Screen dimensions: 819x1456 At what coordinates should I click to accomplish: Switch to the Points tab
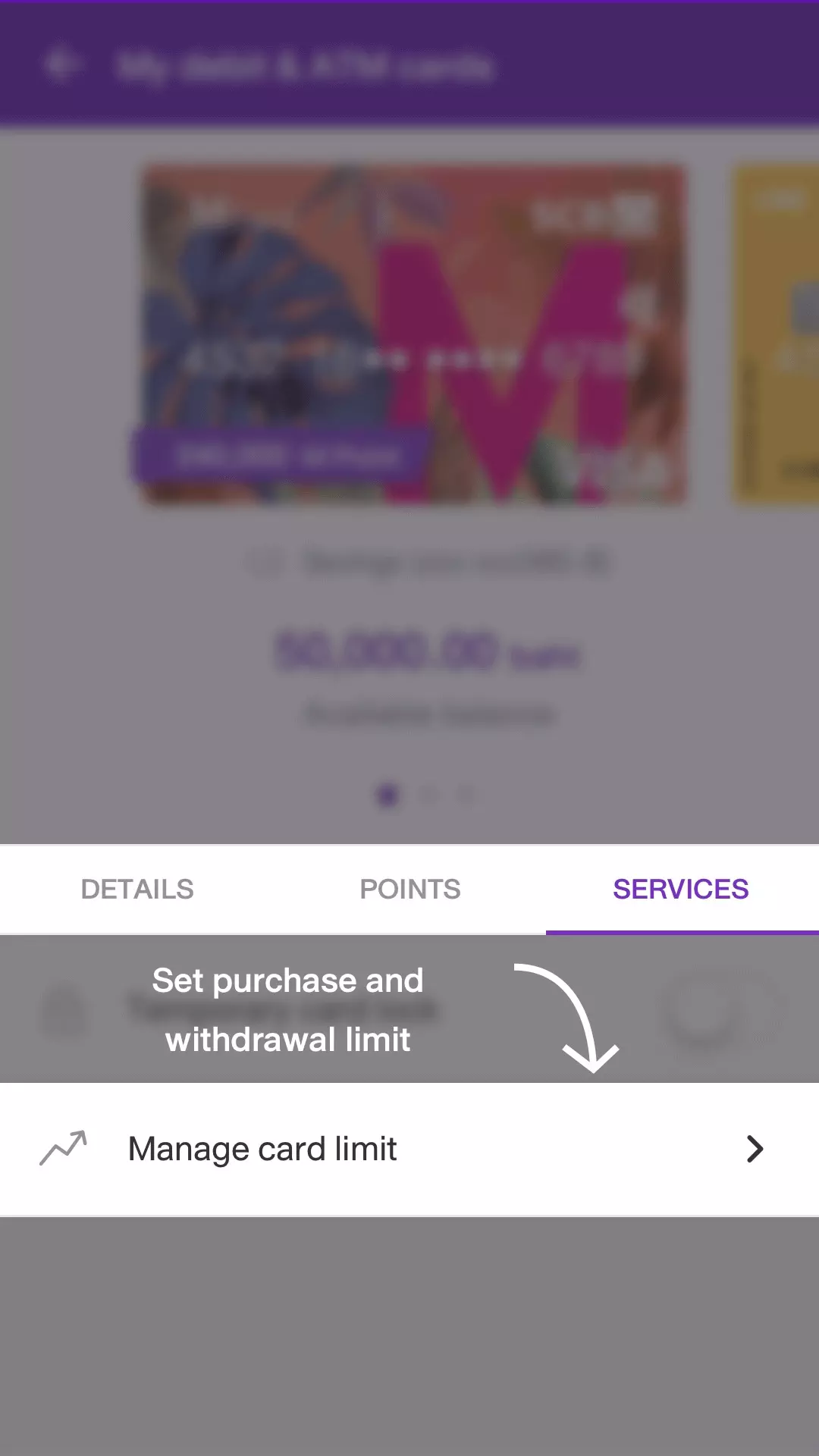coord(409,889)
